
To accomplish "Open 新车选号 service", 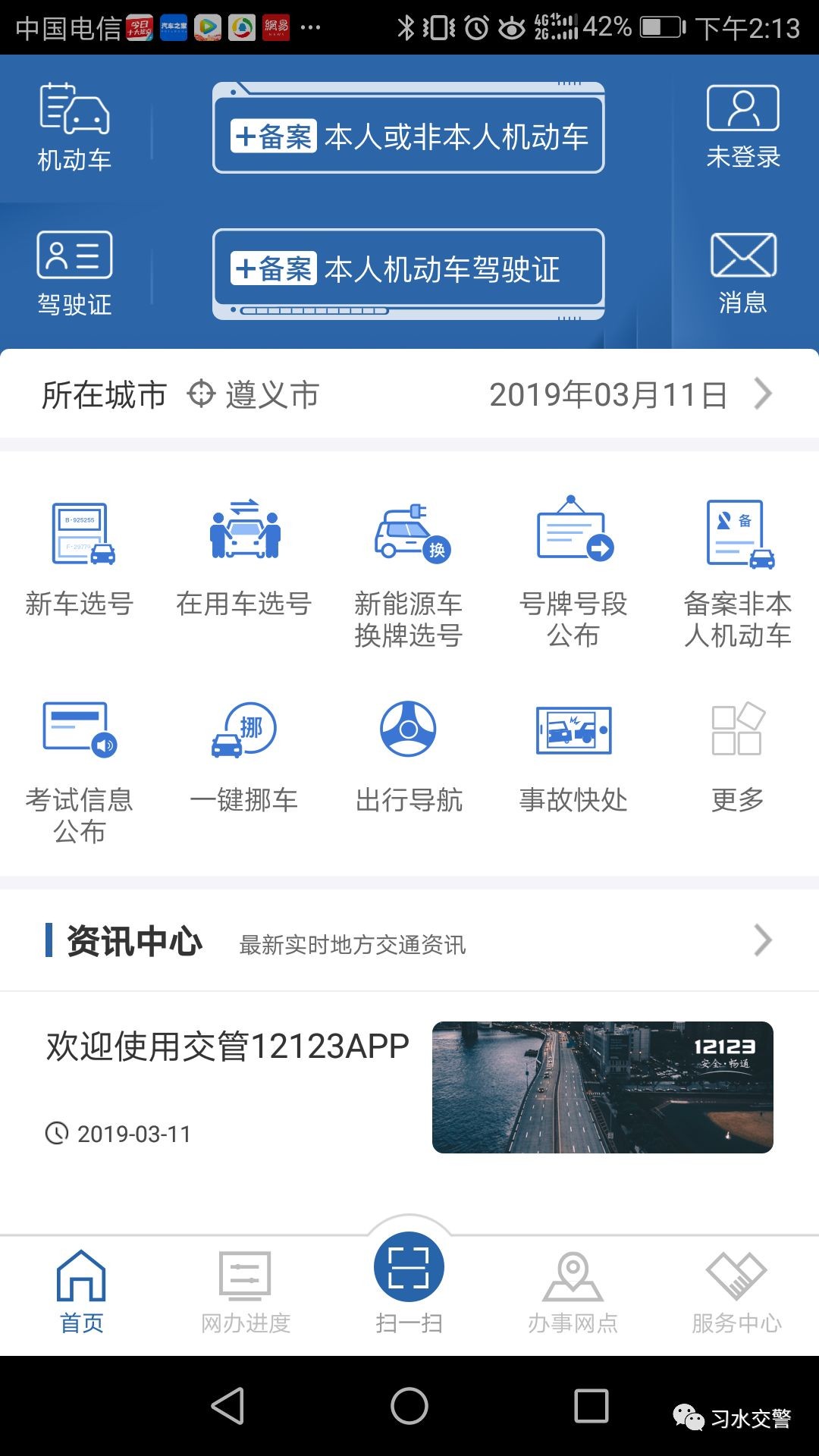I will 80,560.
